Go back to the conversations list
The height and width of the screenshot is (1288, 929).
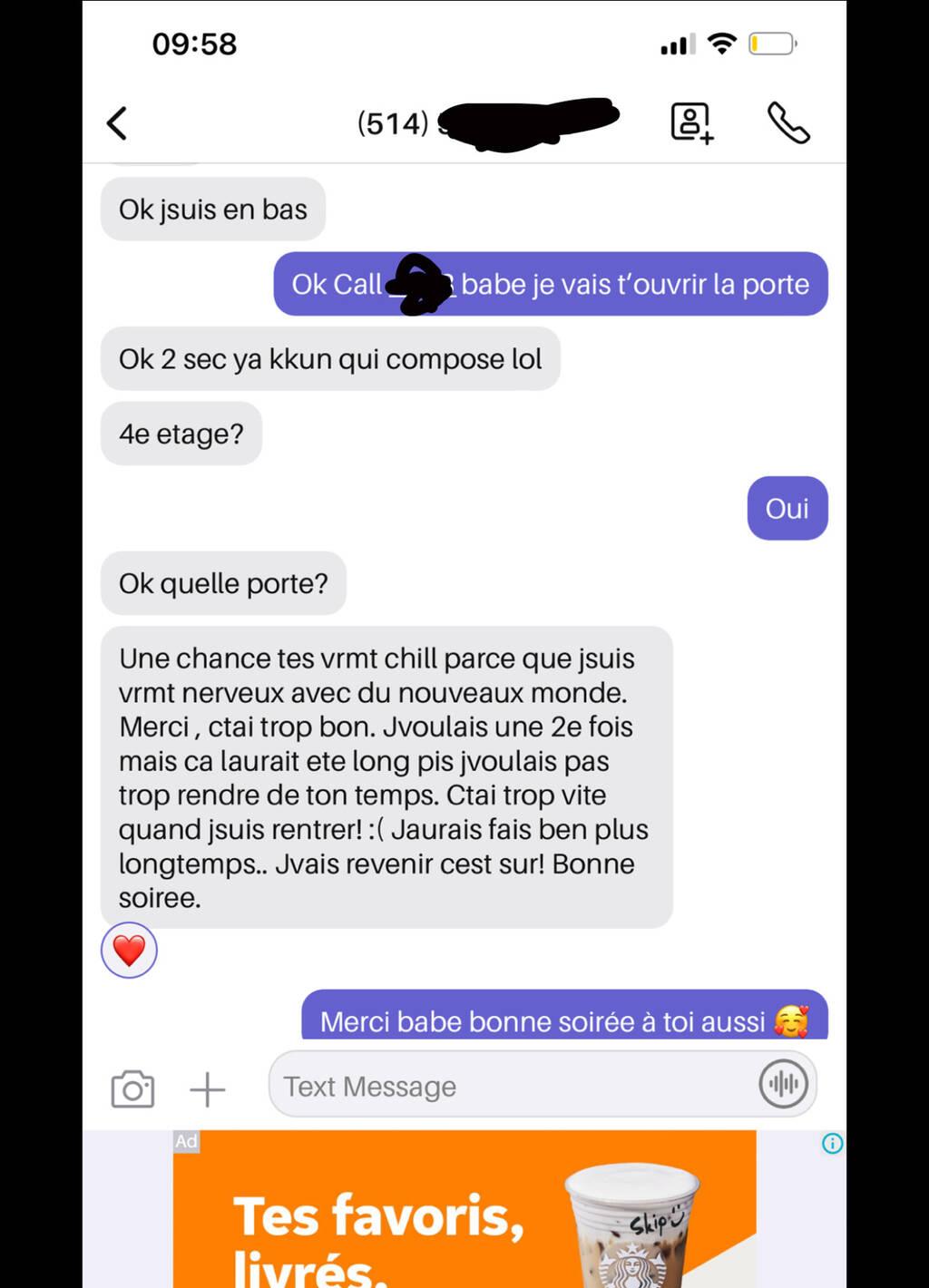(117, 123)
